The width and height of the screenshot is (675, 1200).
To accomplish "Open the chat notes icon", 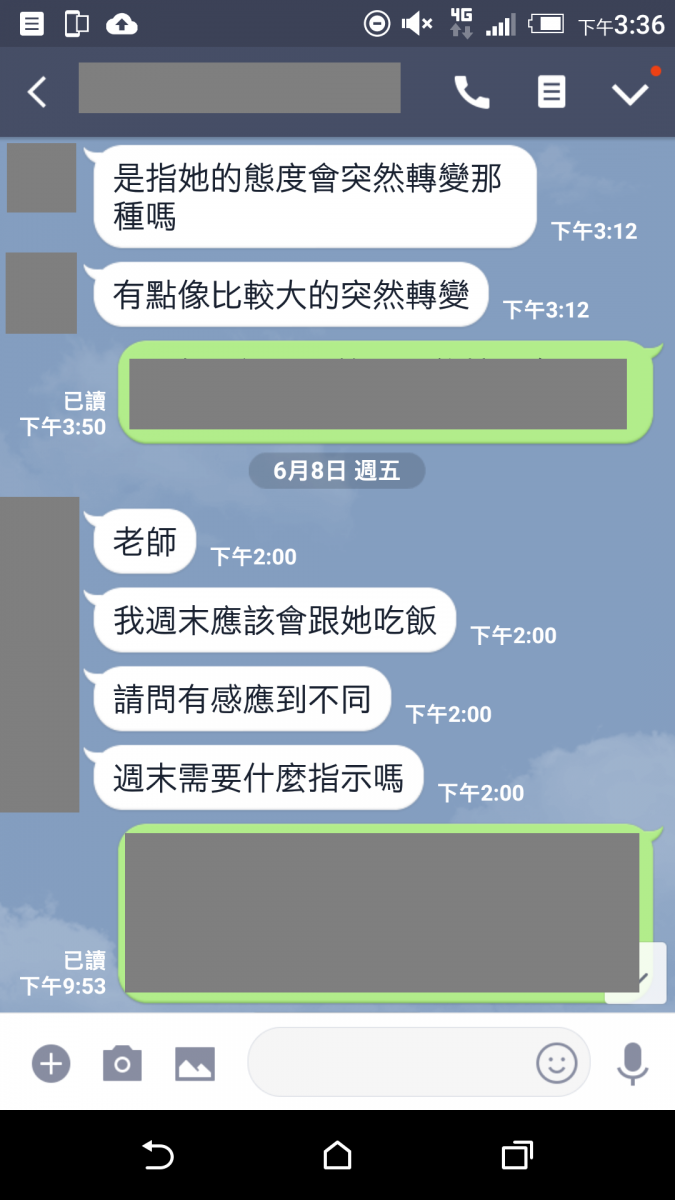I will 551,92.
